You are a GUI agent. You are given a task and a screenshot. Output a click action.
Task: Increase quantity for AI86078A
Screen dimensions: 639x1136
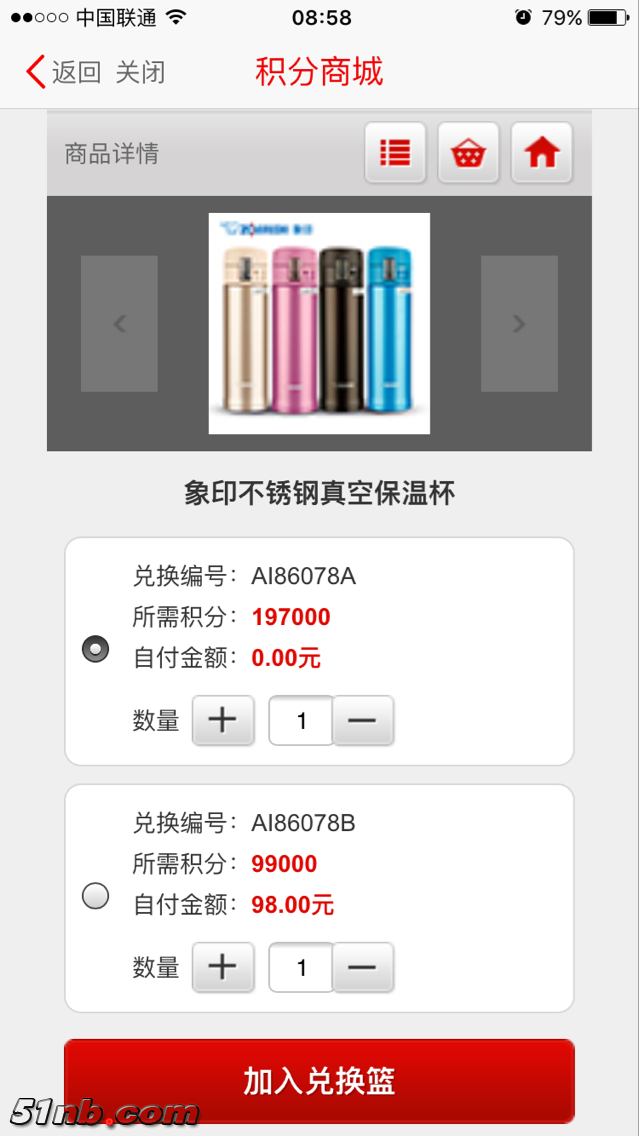click(x=222, y=721)
